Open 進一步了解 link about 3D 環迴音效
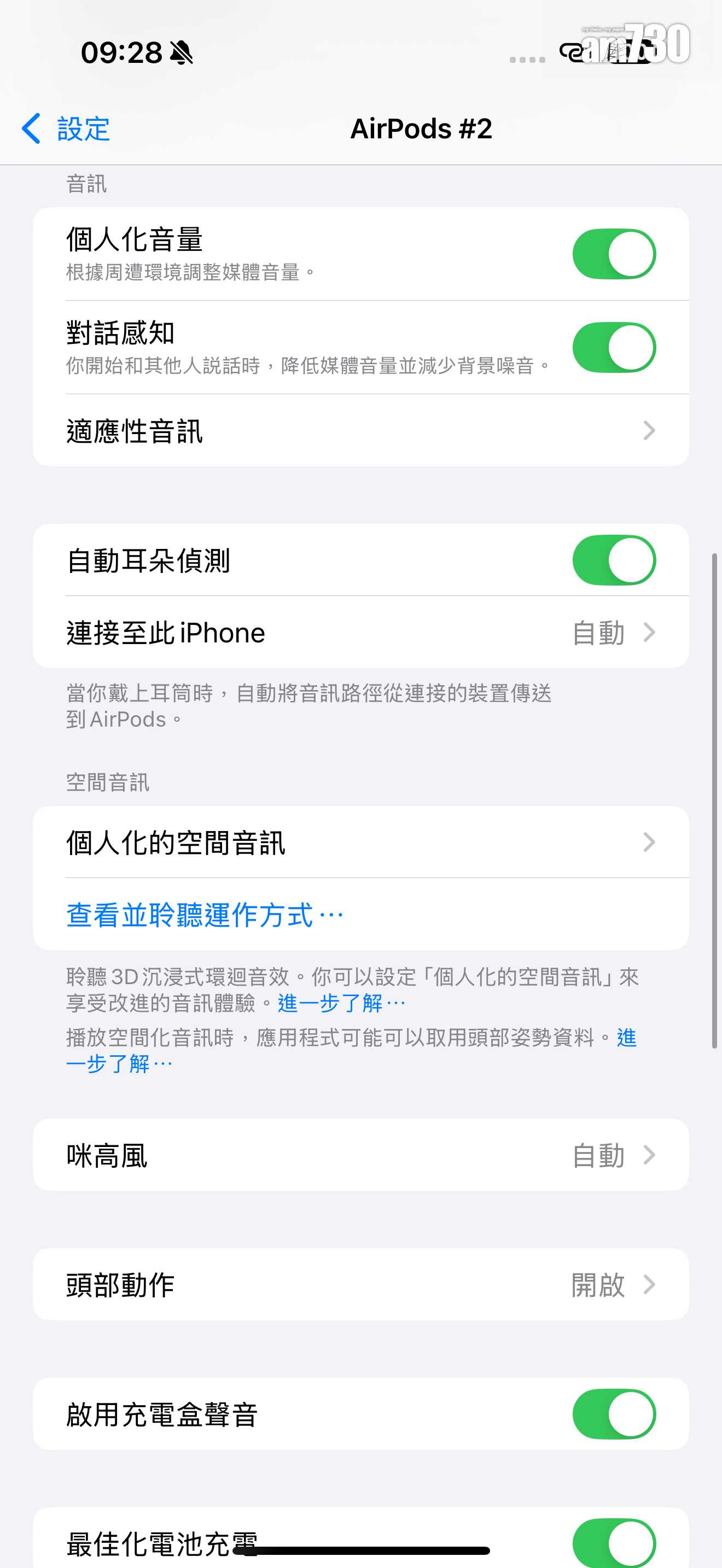The image size is (722, 1568). click(x=341, y=1003)
